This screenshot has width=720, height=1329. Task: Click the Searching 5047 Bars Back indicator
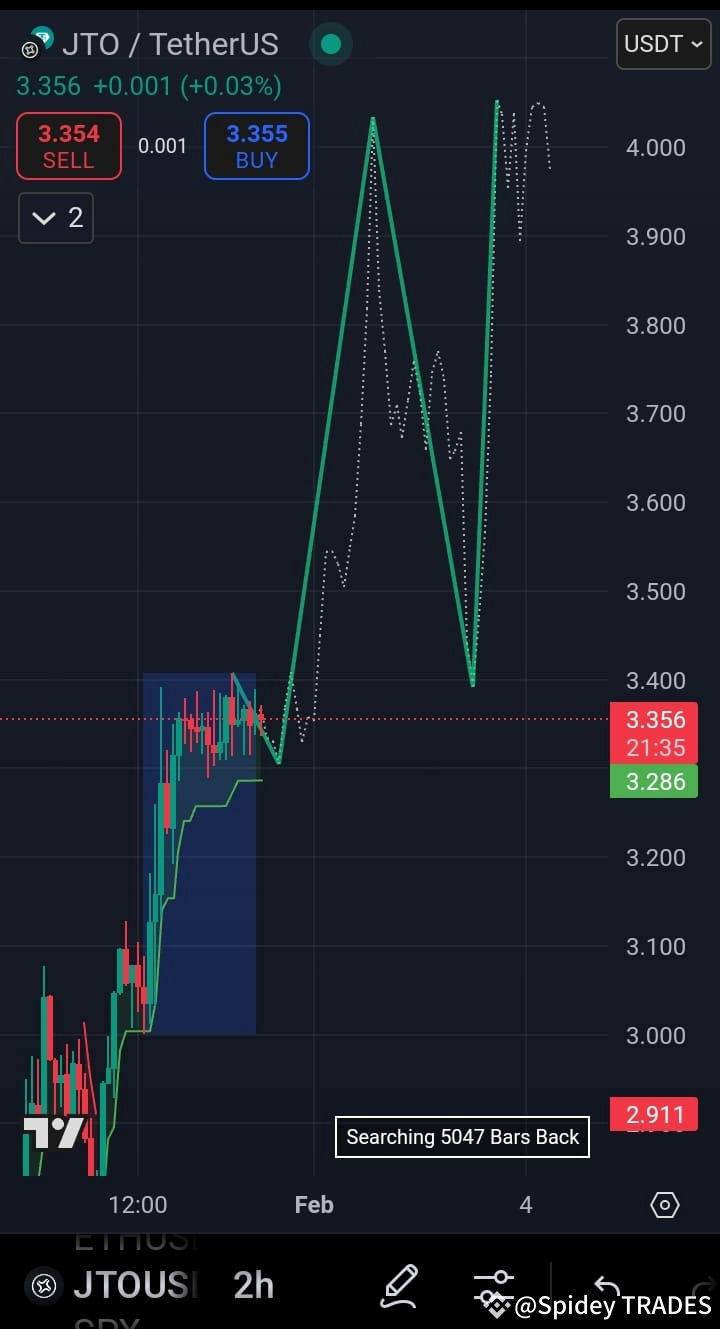pos(461,1137)
